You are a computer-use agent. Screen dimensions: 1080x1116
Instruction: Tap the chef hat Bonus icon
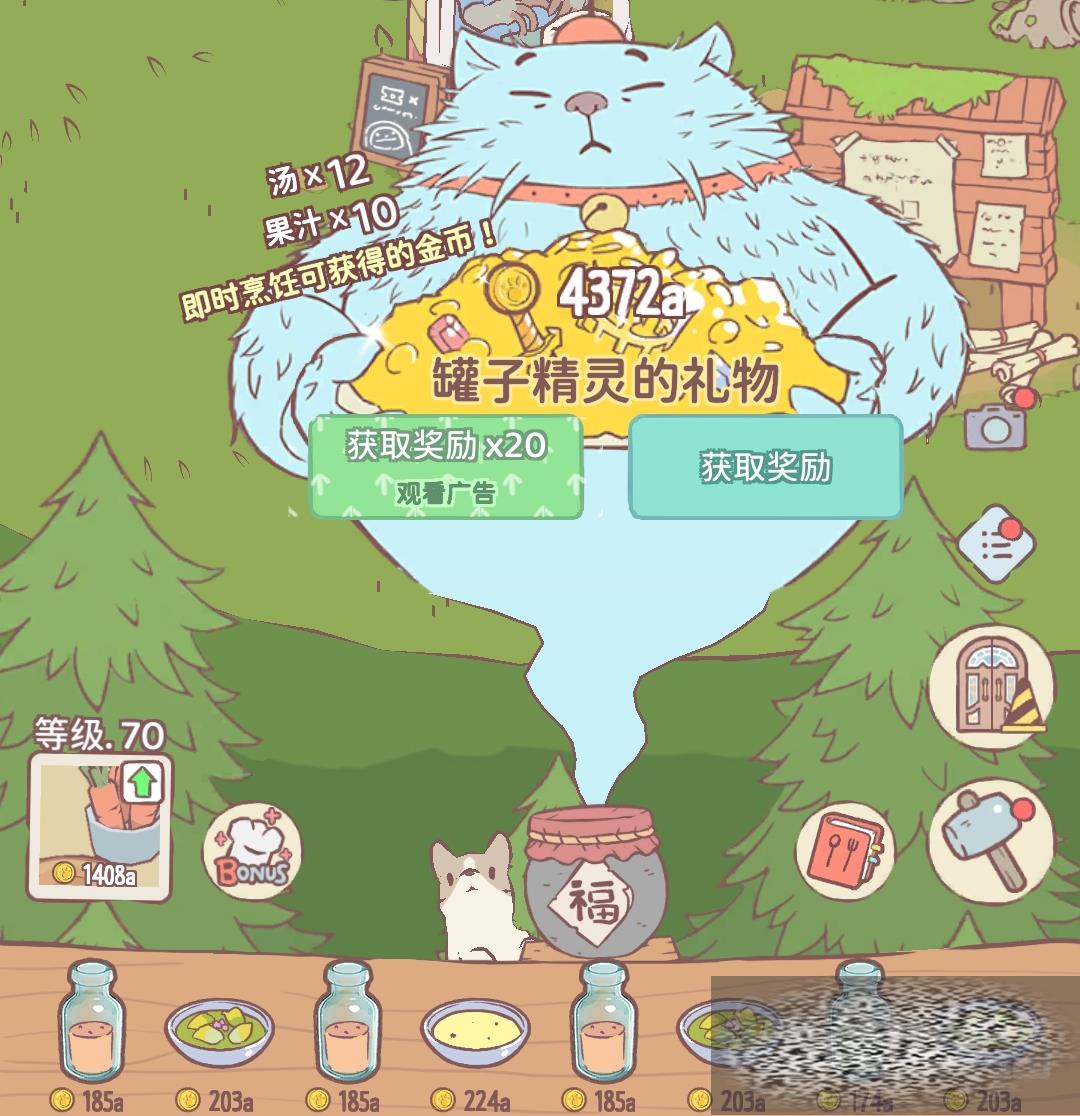pyautogui.click(x=251, y=851)
